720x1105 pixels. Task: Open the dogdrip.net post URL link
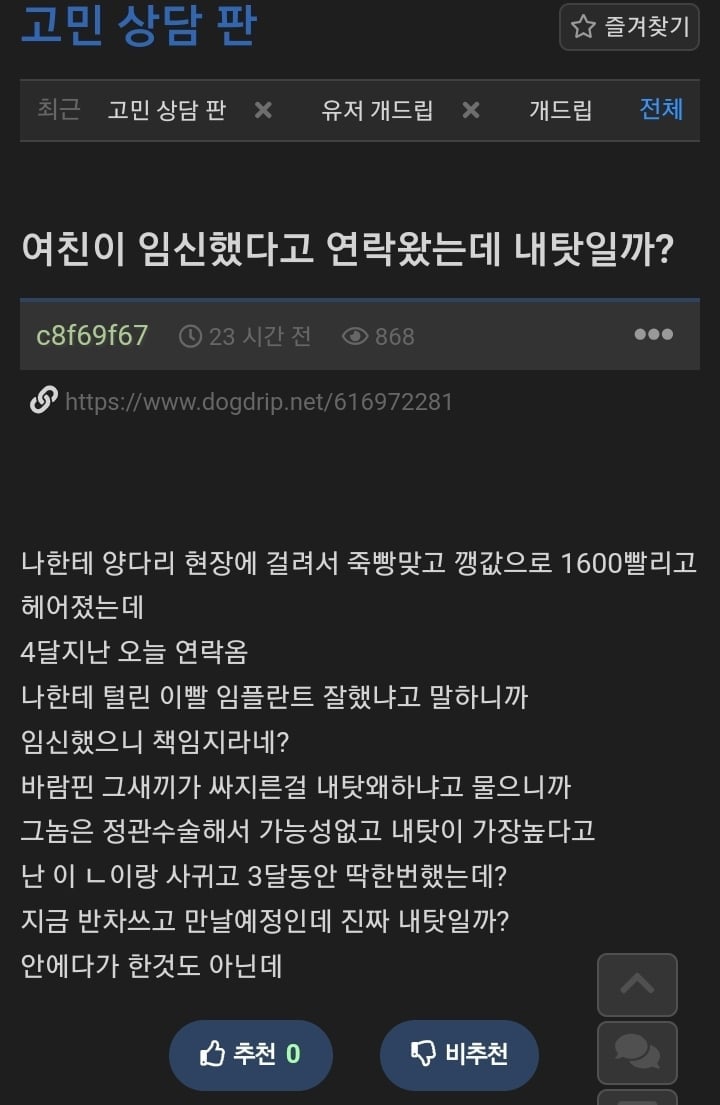[258, 402]
